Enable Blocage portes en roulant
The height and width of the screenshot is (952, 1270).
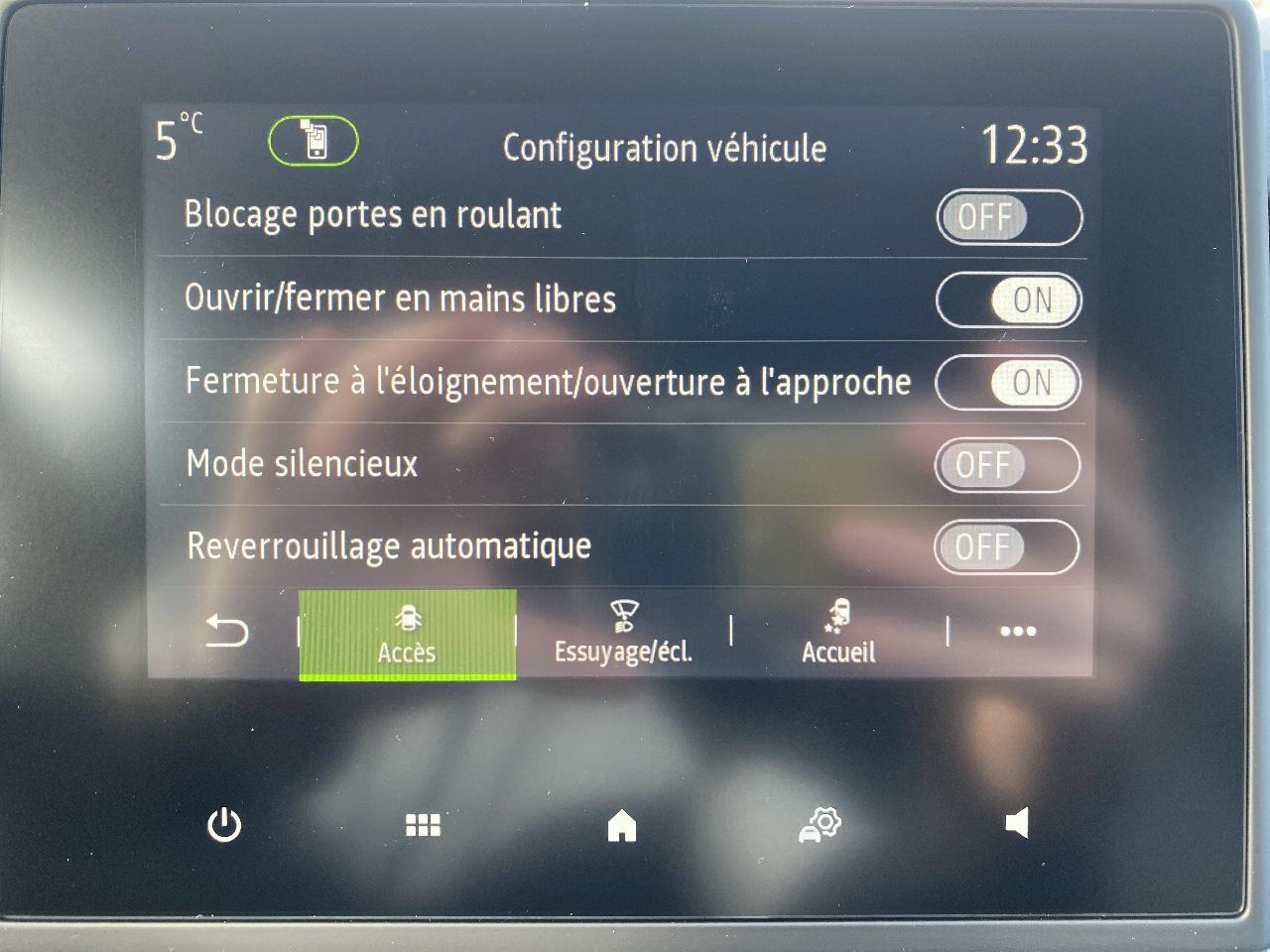pos(1009,217)
